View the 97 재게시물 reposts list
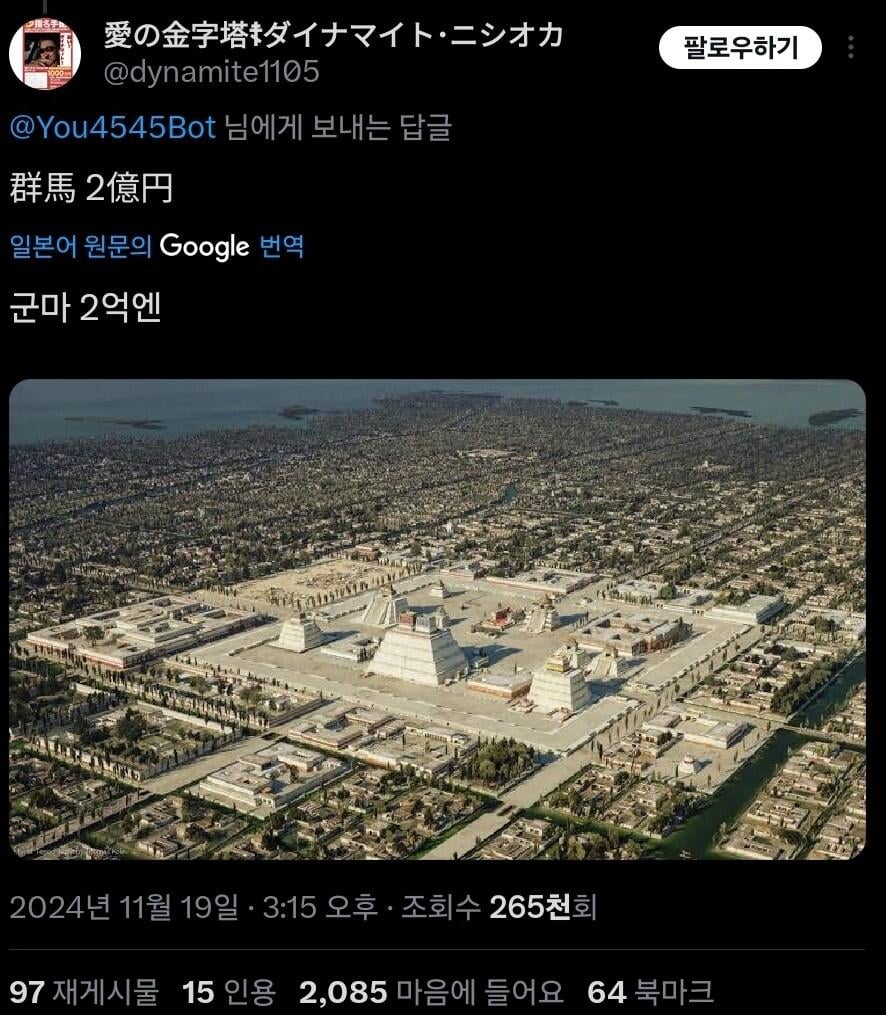The image size is (886, 1015). click(x=84, y=991)
